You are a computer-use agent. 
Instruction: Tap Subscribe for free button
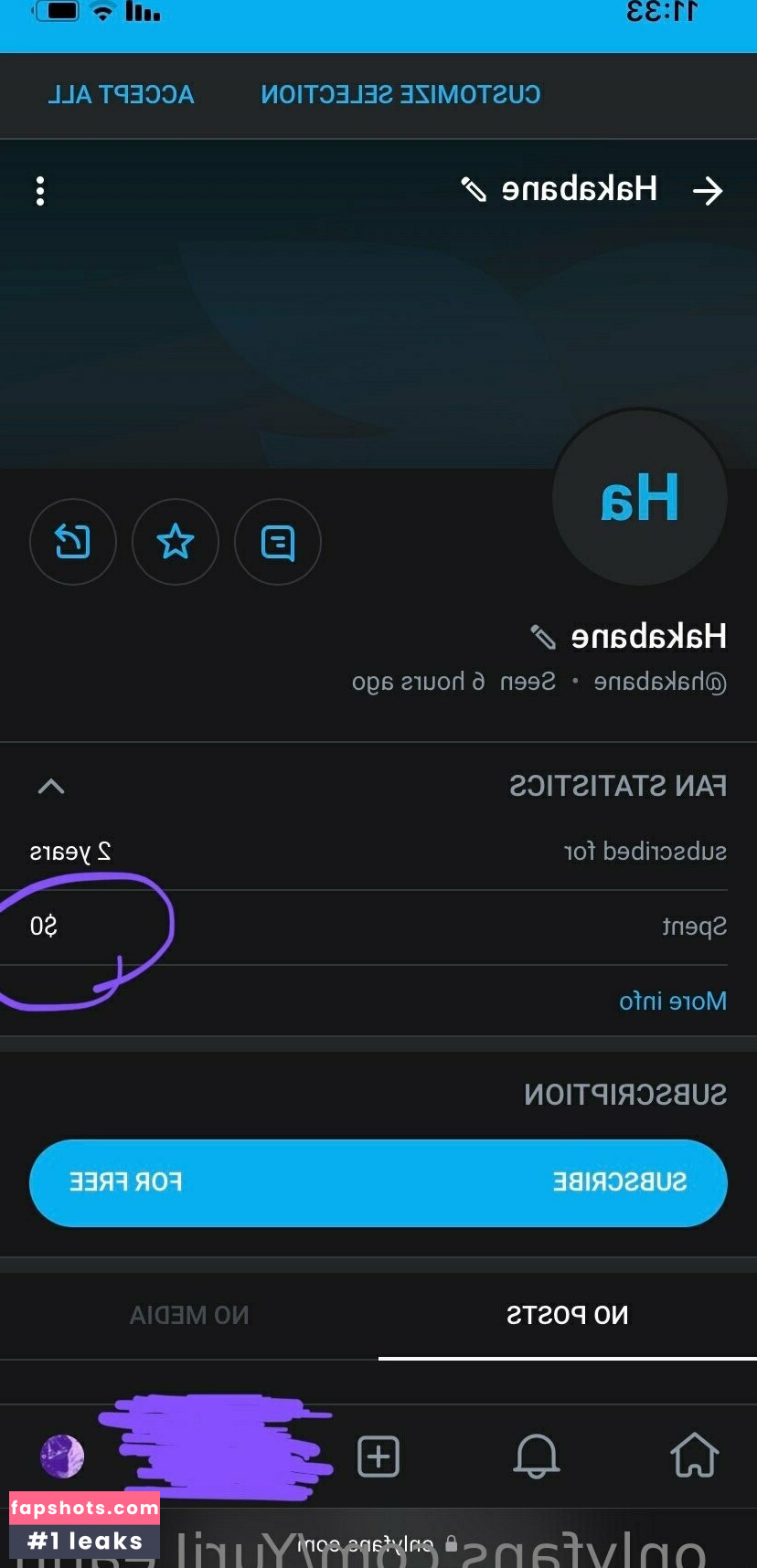click(x=378, y=1182)
